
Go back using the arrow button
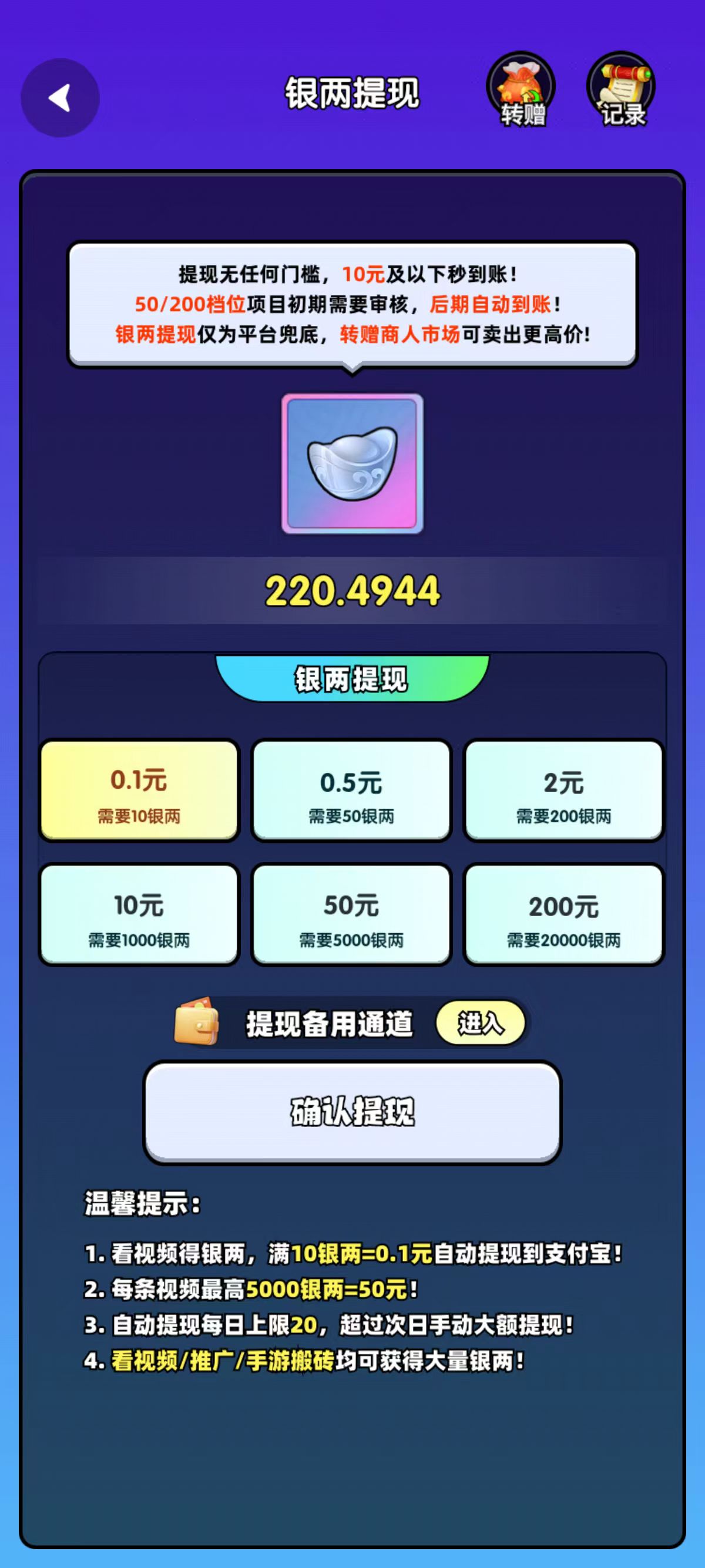point(61,97)
